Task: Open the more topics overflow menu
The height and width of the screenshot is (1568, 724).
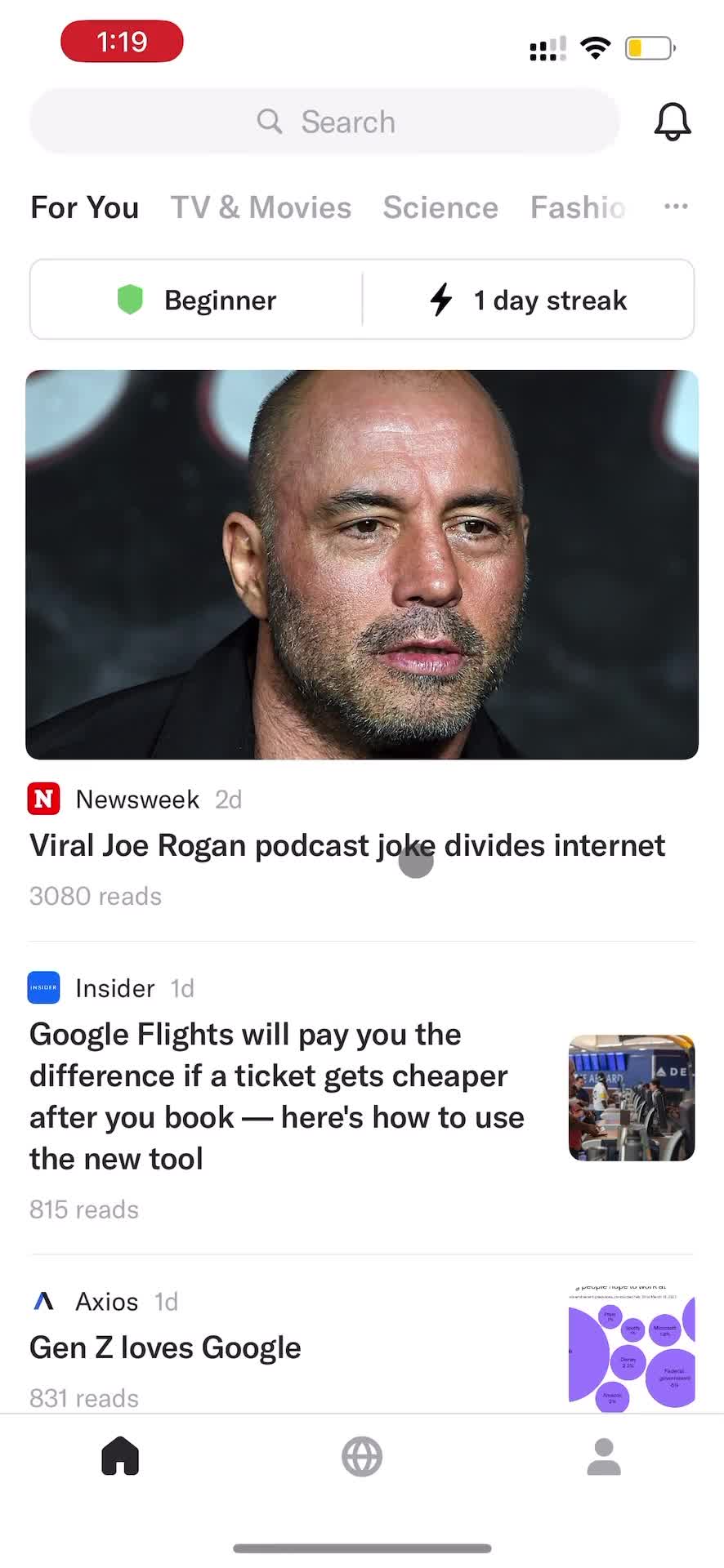Action: point(676,207)
